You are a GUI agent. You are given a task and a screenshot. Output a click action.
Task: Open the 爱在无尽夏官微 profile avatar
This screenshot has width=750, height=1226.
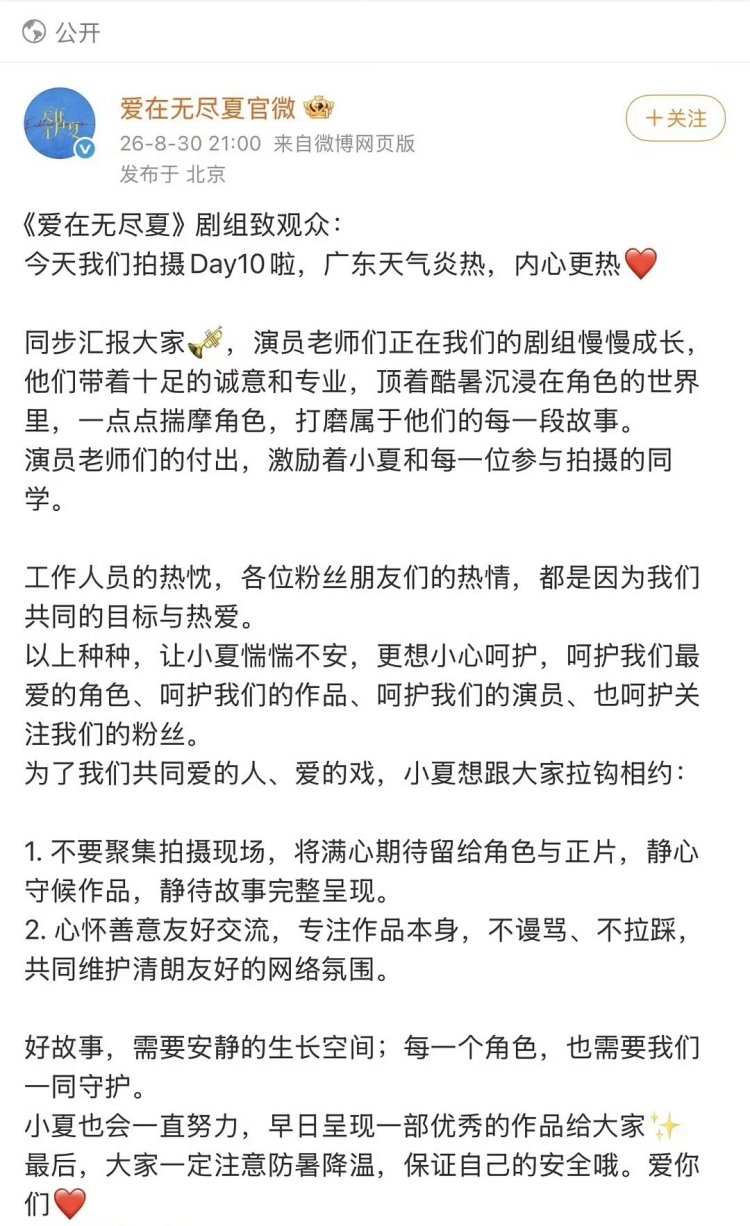[x=60, y=125]
